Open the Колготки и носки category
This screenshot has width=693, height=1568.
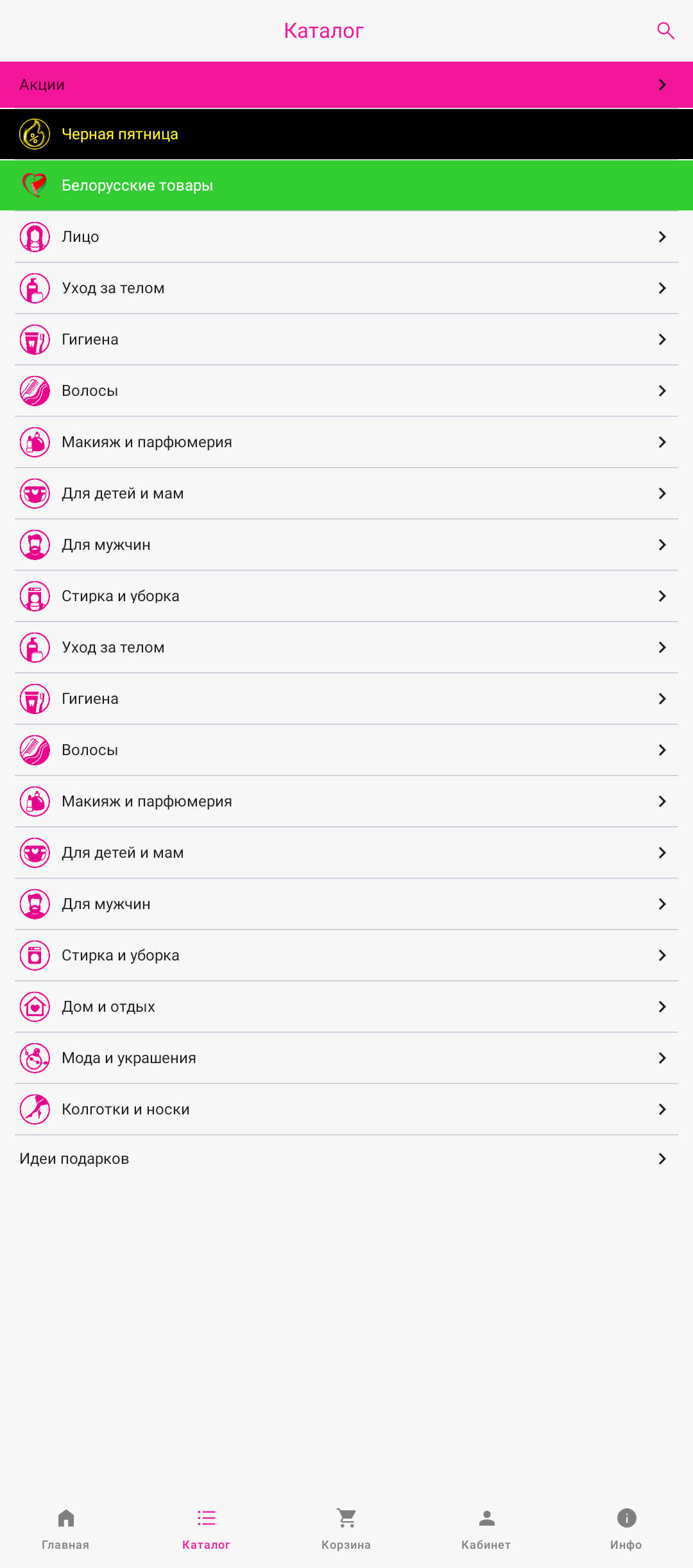coord(346,1109)
